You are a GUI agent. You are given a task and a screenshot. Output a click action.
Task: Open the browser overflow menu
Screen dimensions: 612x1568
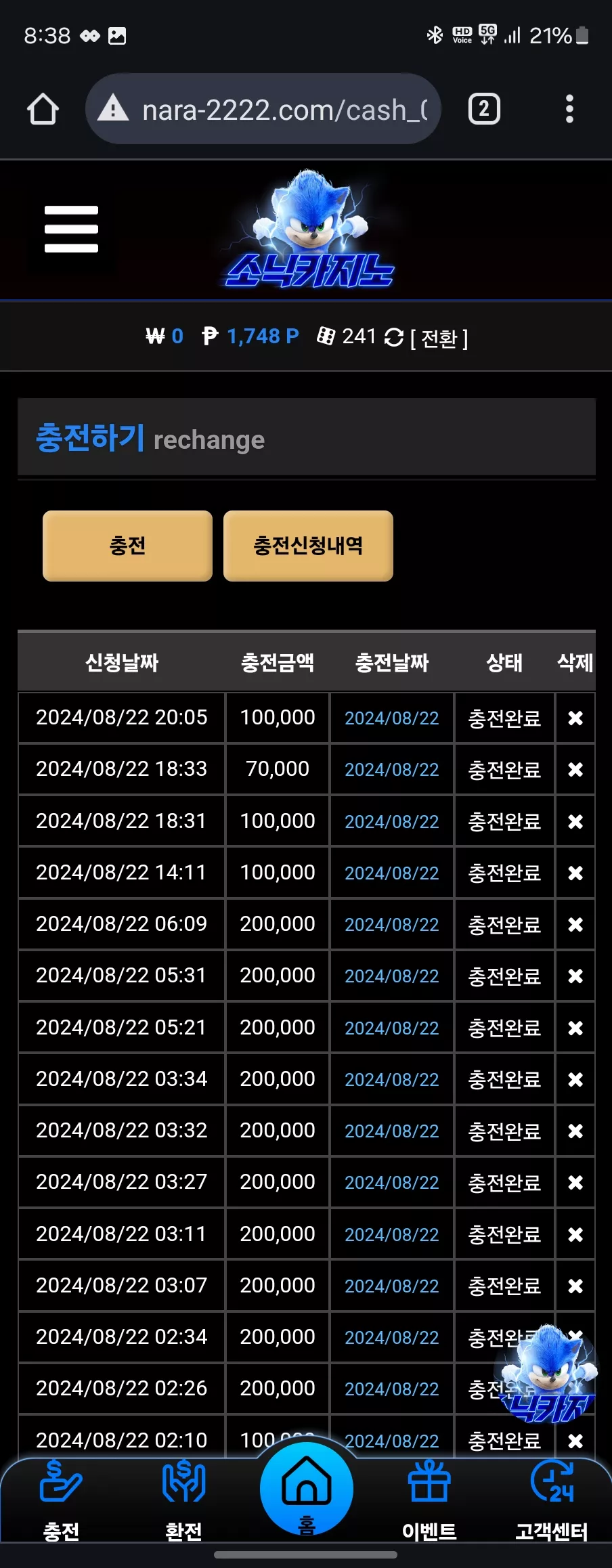coord(569,109)
